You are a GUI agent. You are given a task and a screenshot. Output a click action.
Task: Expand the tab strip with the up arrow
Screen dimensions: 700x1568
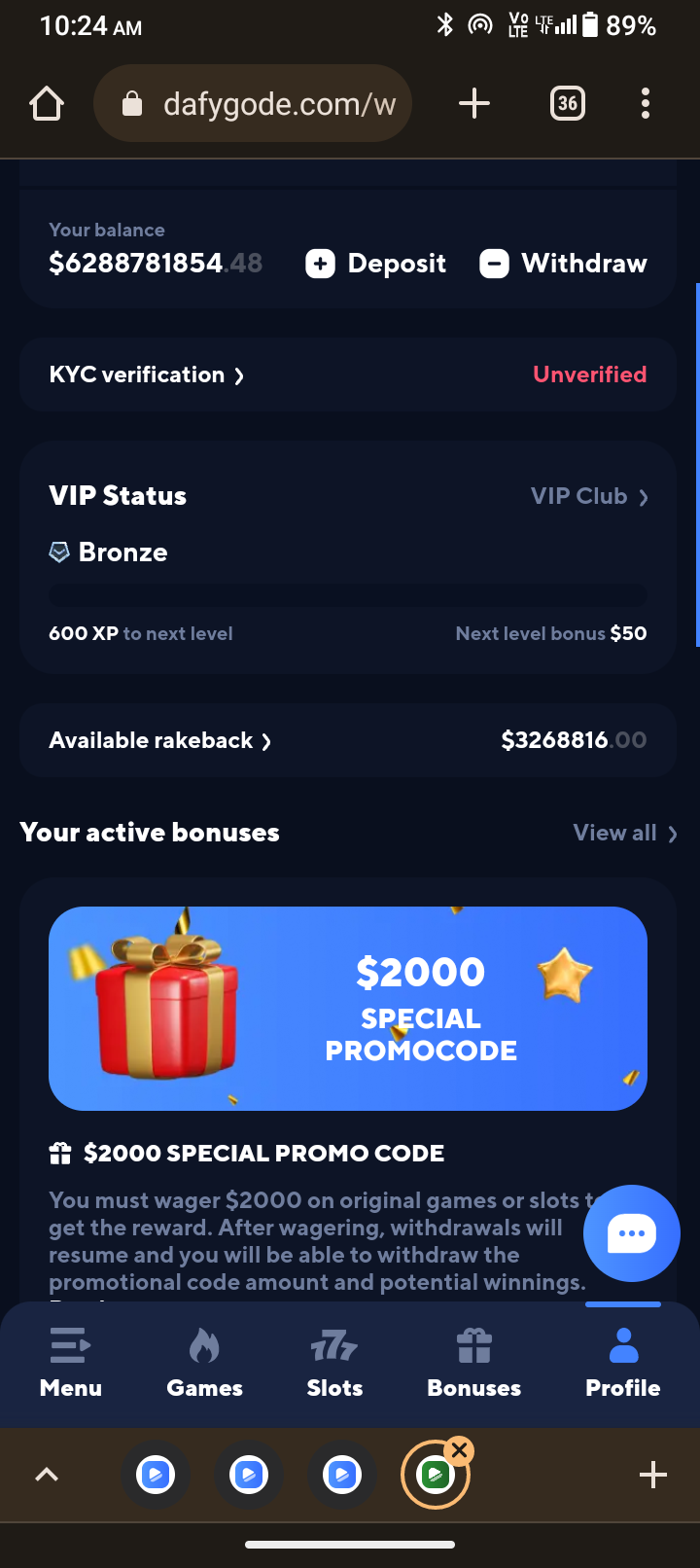47,1475
